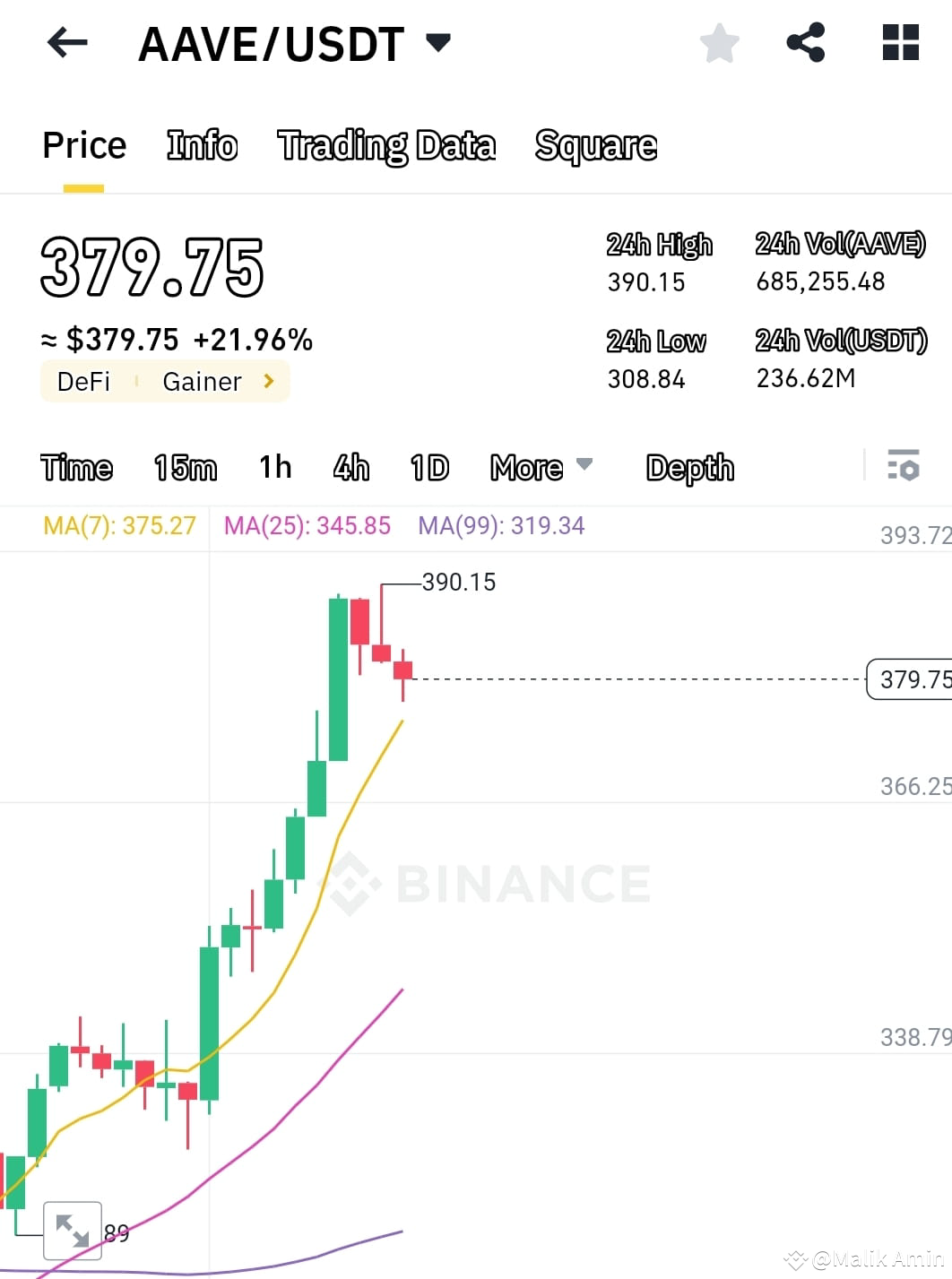This screenshot has width=952, height=1279.
Task: Switch chart to 4h timeframe
Action: pos(351,467)
